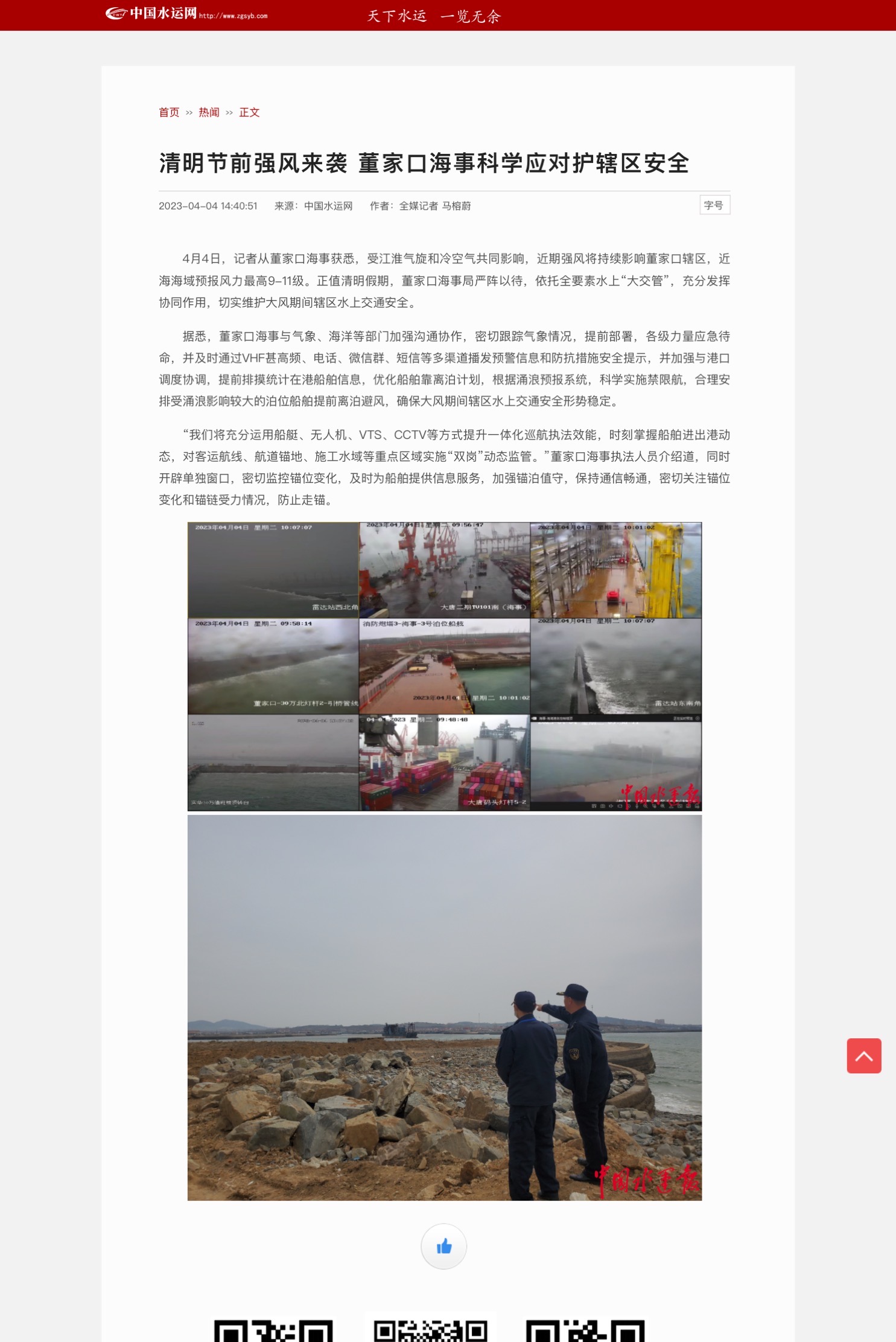Like this article with the thumbs-up
Viewport: 896px width, 1342px height.
pyautogui.click(x=443, y=1246)
